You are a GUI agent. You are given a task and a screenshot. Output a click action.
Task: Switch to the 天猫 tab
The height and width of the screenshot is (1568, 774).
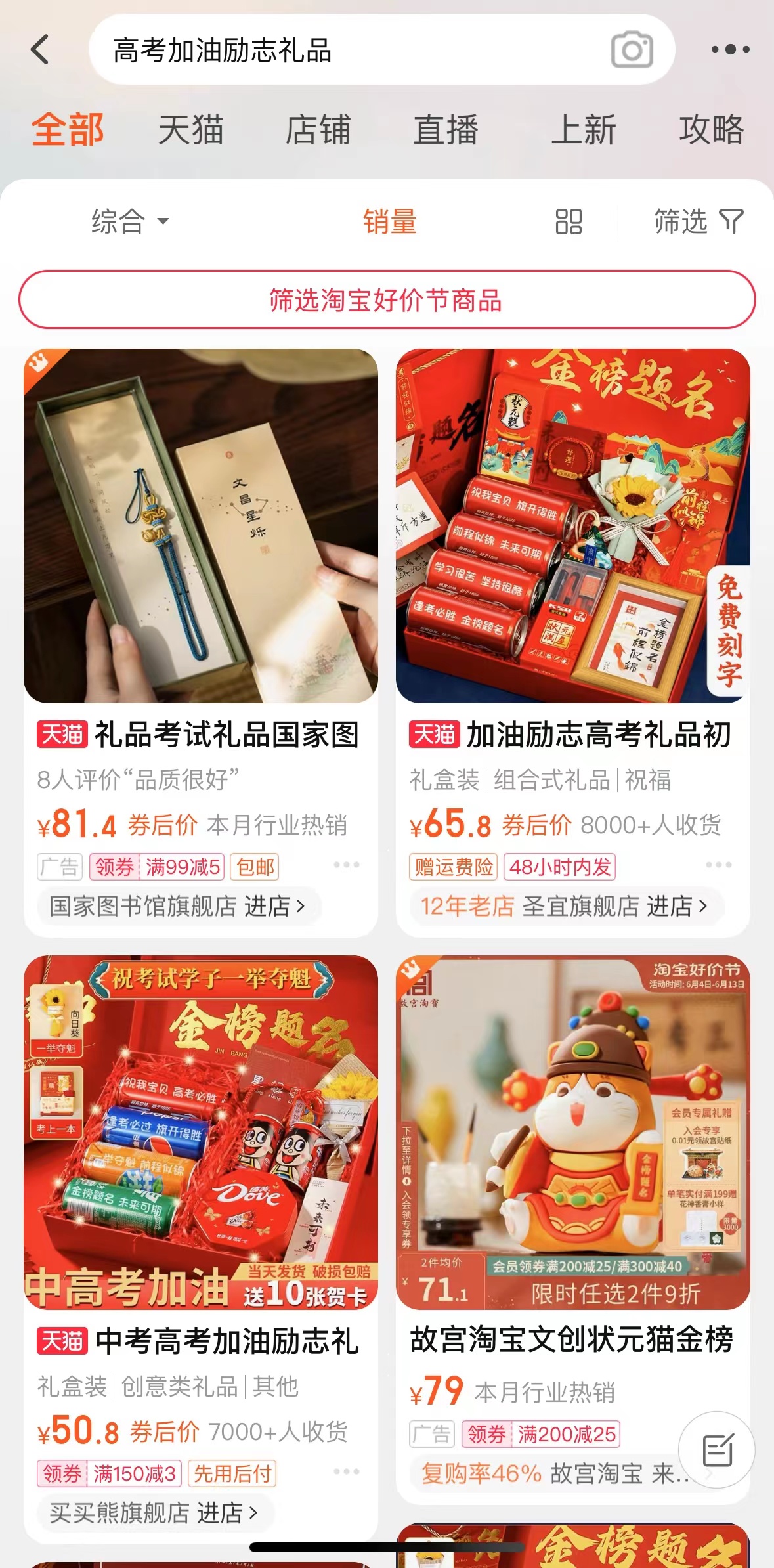coord(191,129)
